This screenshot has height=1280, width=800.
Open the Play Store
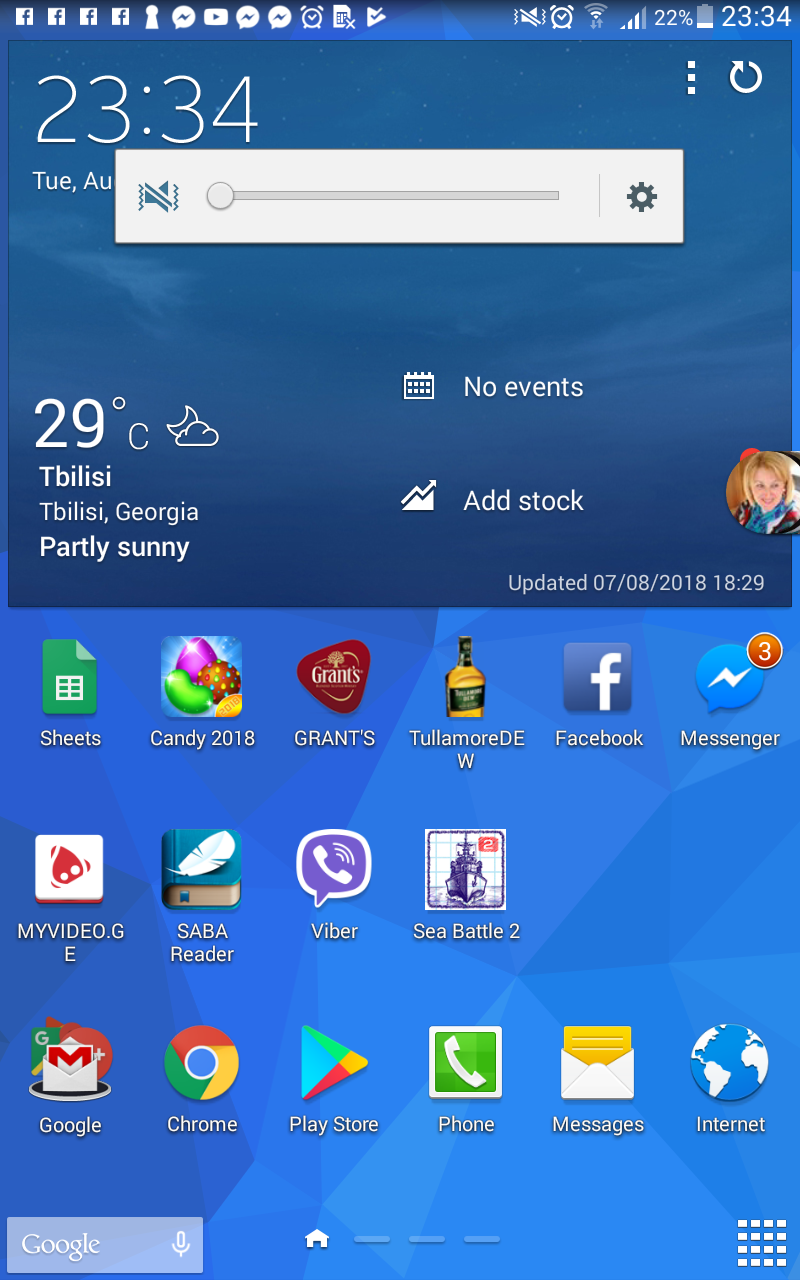(x=334, y=1063)
